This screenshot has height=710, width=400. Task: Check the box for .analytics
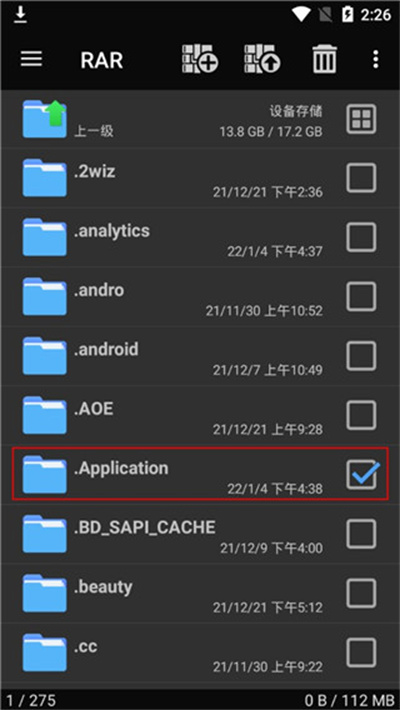tap(361, 237)
